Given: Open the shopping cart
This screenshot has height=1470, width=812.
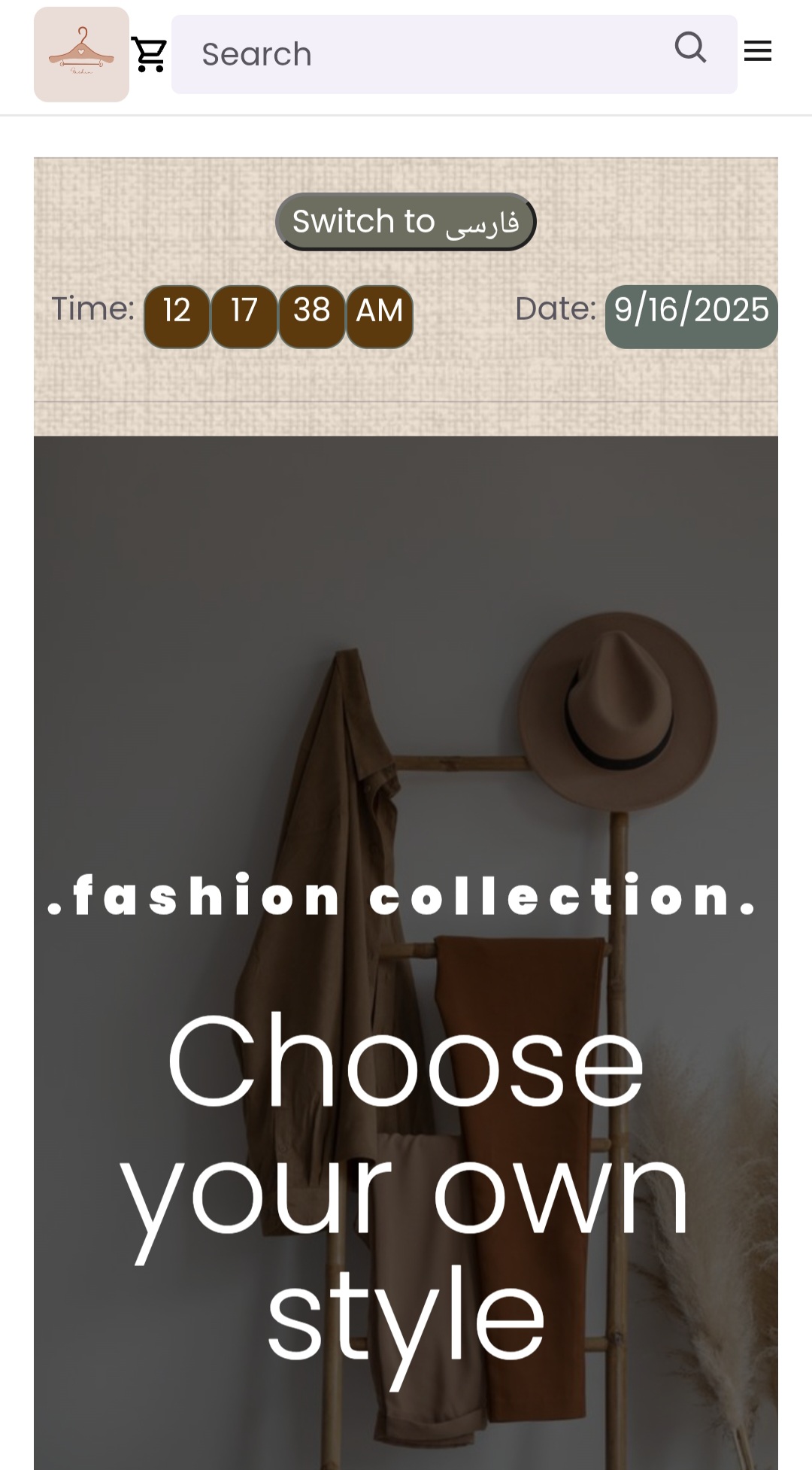Looking at the screenshot, I should pyautogui.click(x=149, y=54).
